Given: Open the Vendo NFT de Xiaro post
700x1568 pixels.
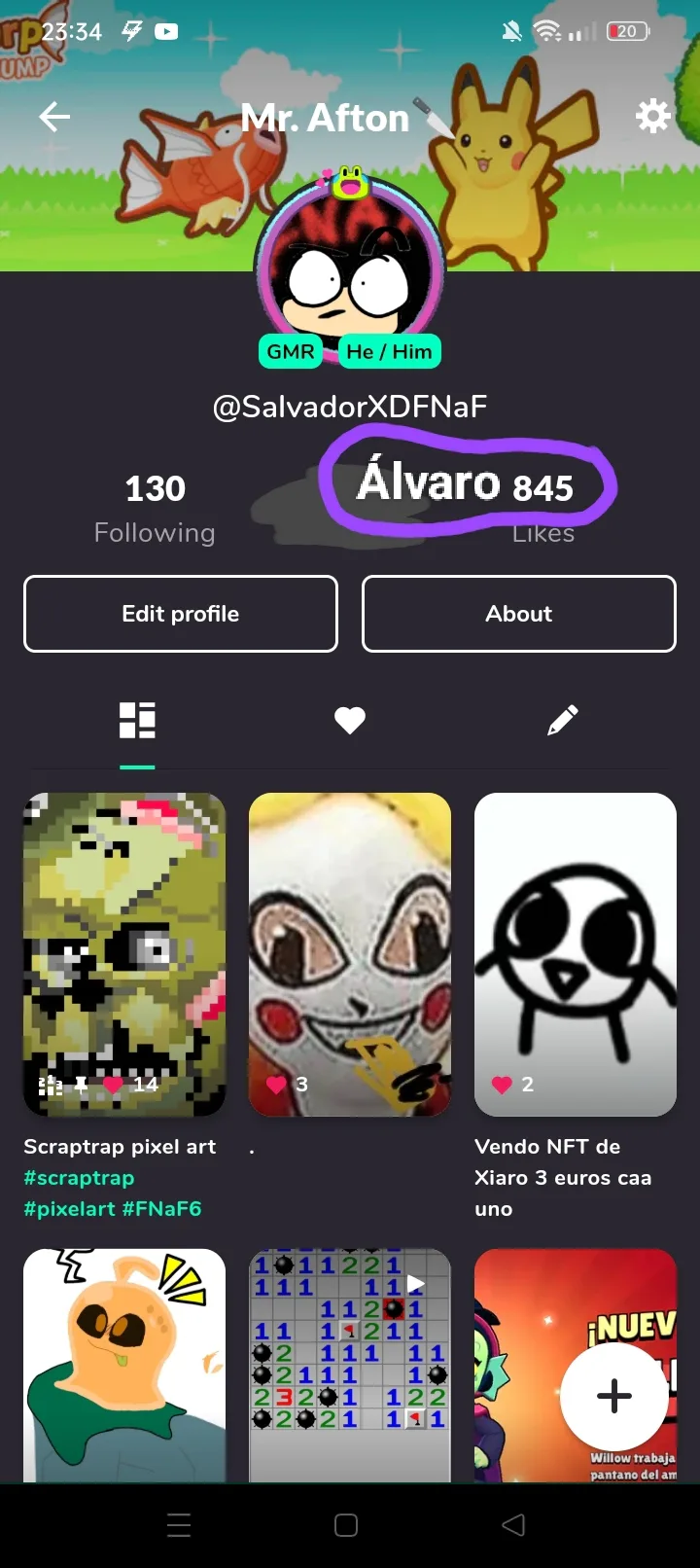Looking at the screenshot, I should [576, 953].
